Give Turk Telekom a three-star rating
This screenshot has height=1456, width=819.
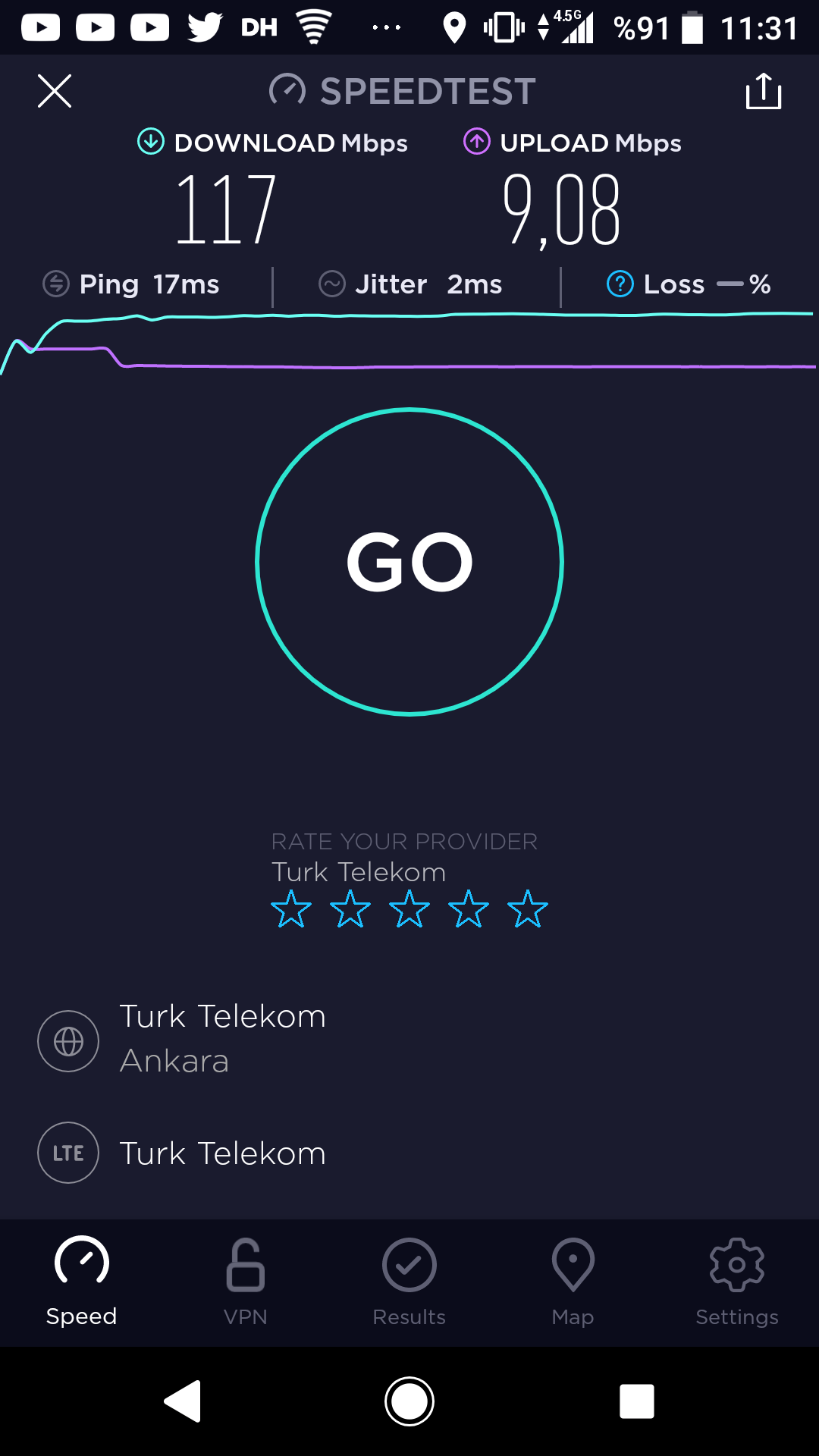click(x=409, y=909)
